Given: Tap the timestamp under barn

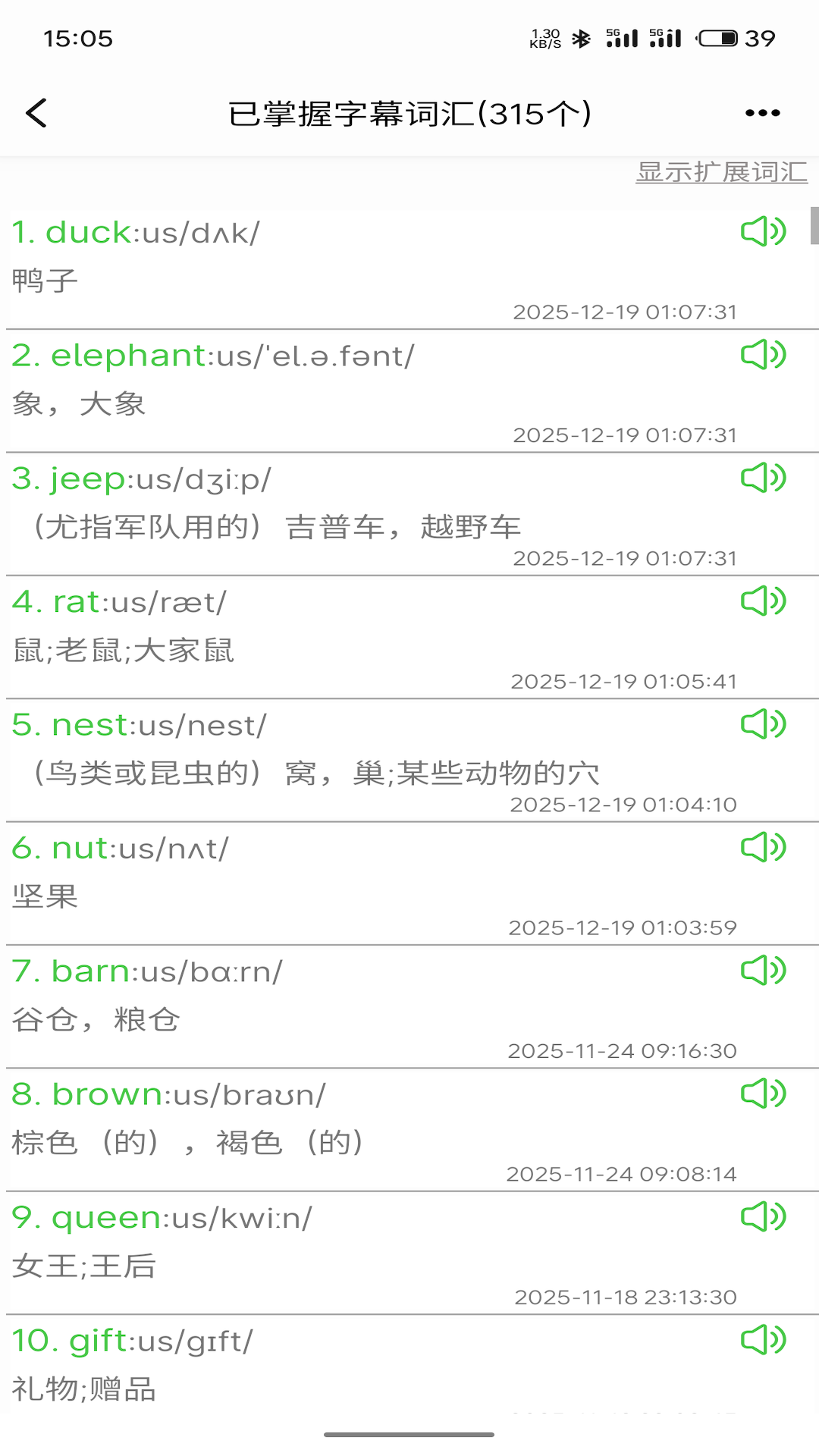Looking at the screenshot, I should [623, 1050].
